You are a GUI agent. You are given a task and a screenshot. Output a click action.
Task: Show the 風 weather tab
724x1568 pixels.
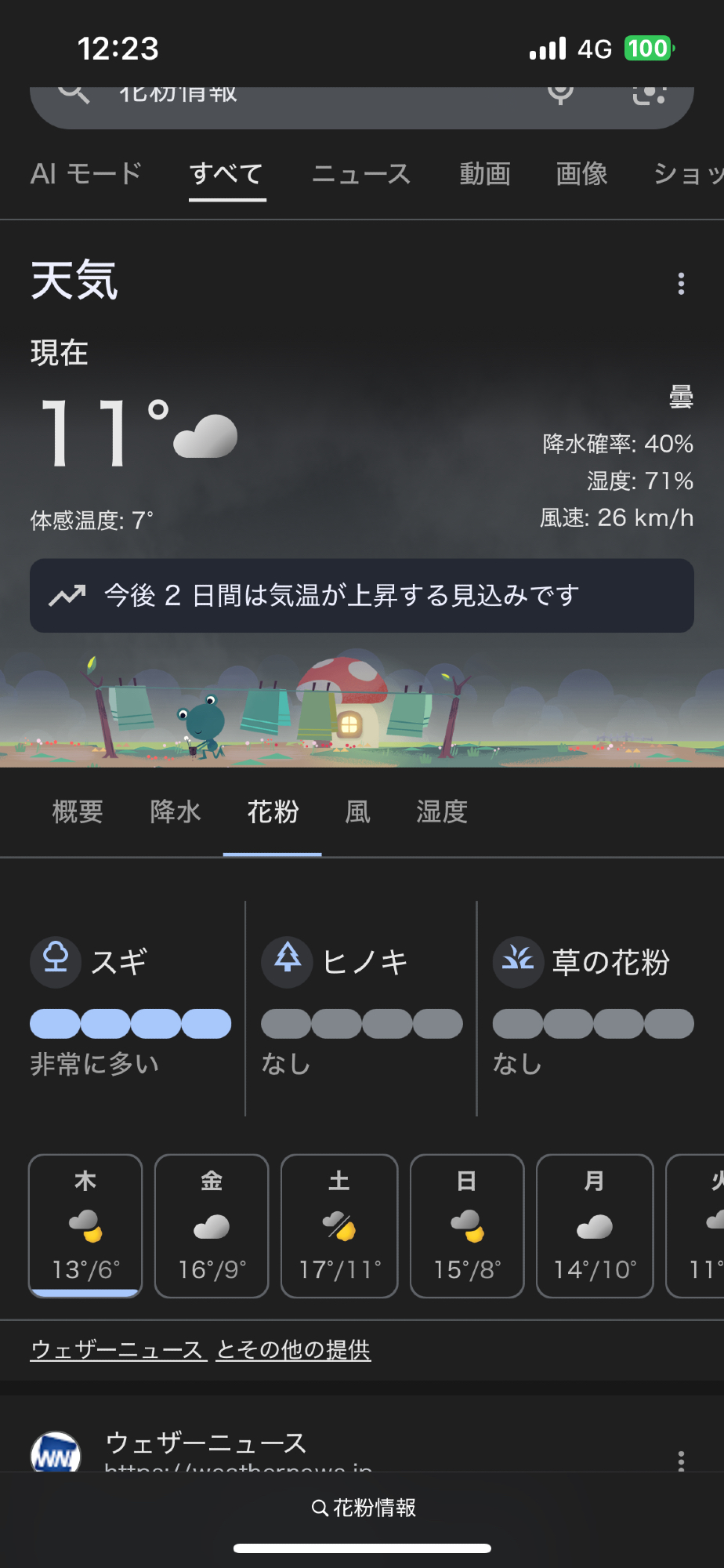click(357, 812)
